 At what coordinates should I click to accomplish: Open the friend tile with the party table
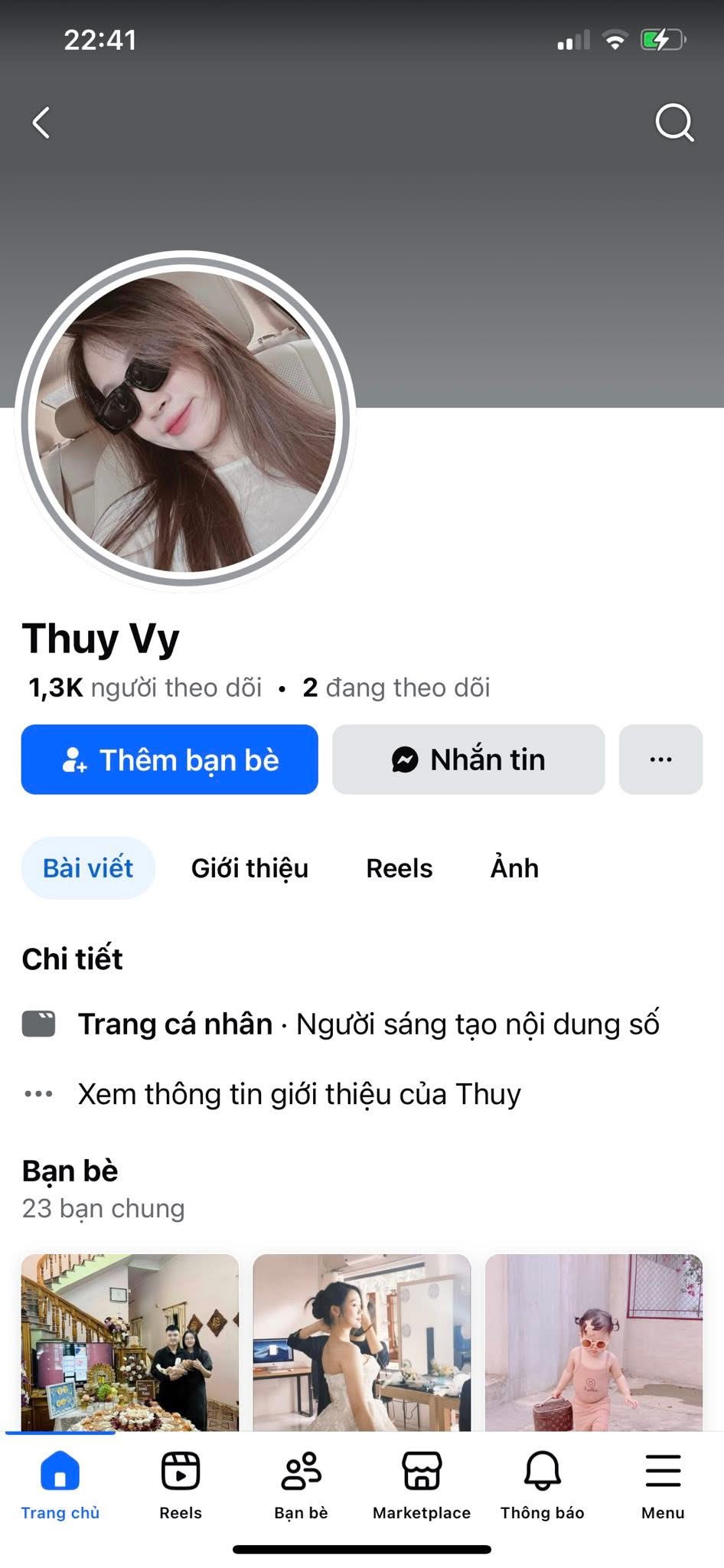pyautogui.click(x=130, y=1341)
